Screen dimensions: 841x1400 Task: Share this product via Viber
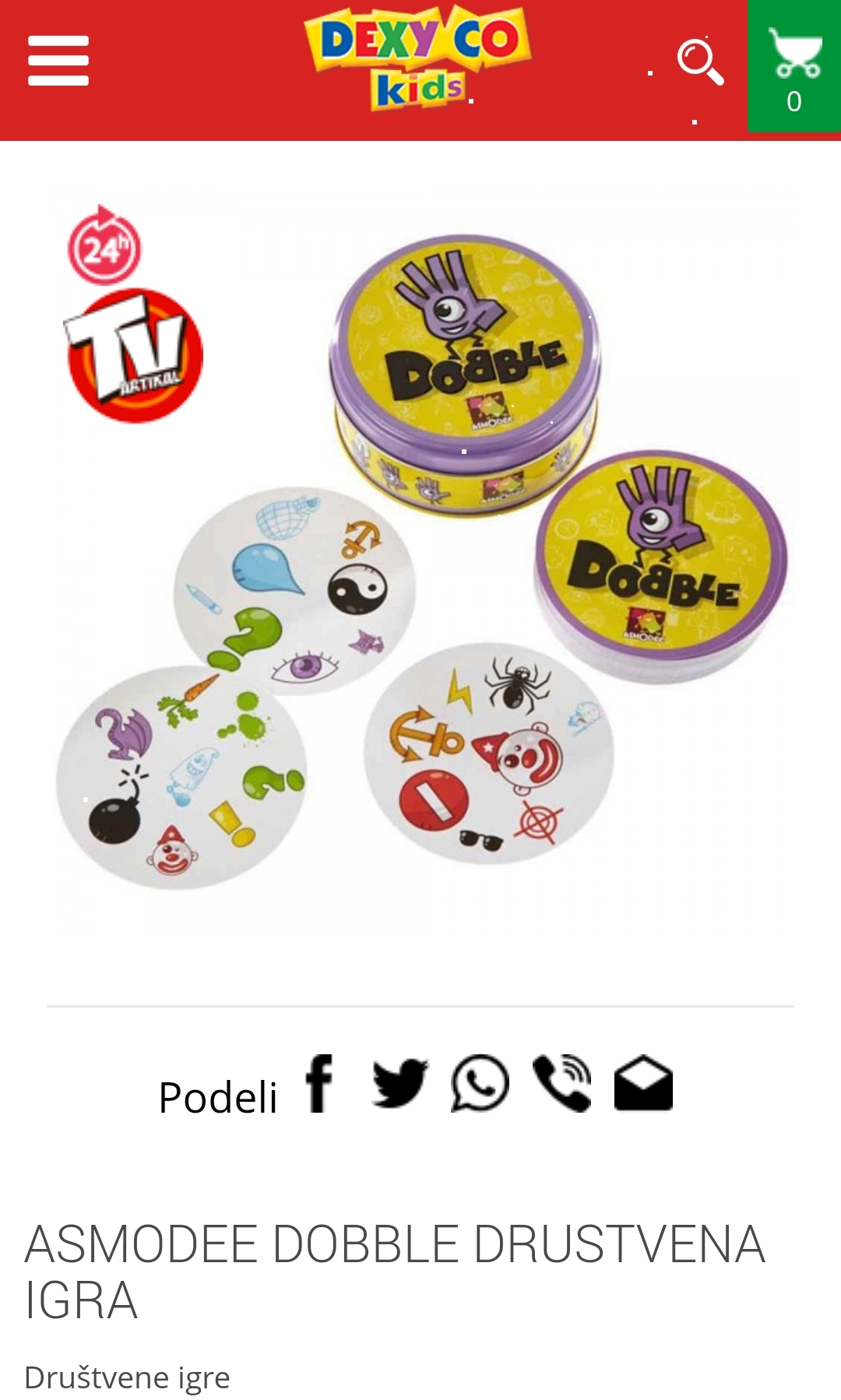[562, 1083]
